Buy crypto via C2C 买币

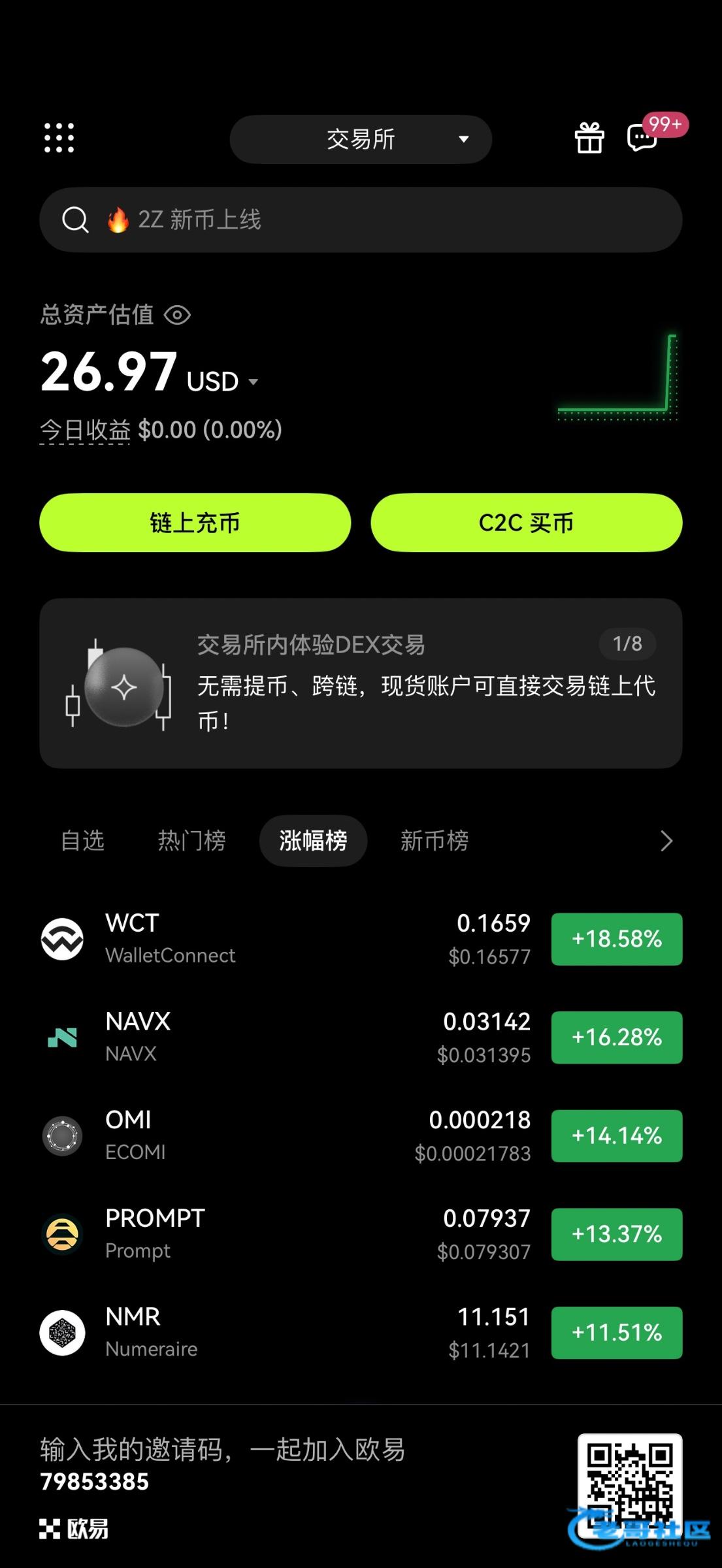(527, 523)
